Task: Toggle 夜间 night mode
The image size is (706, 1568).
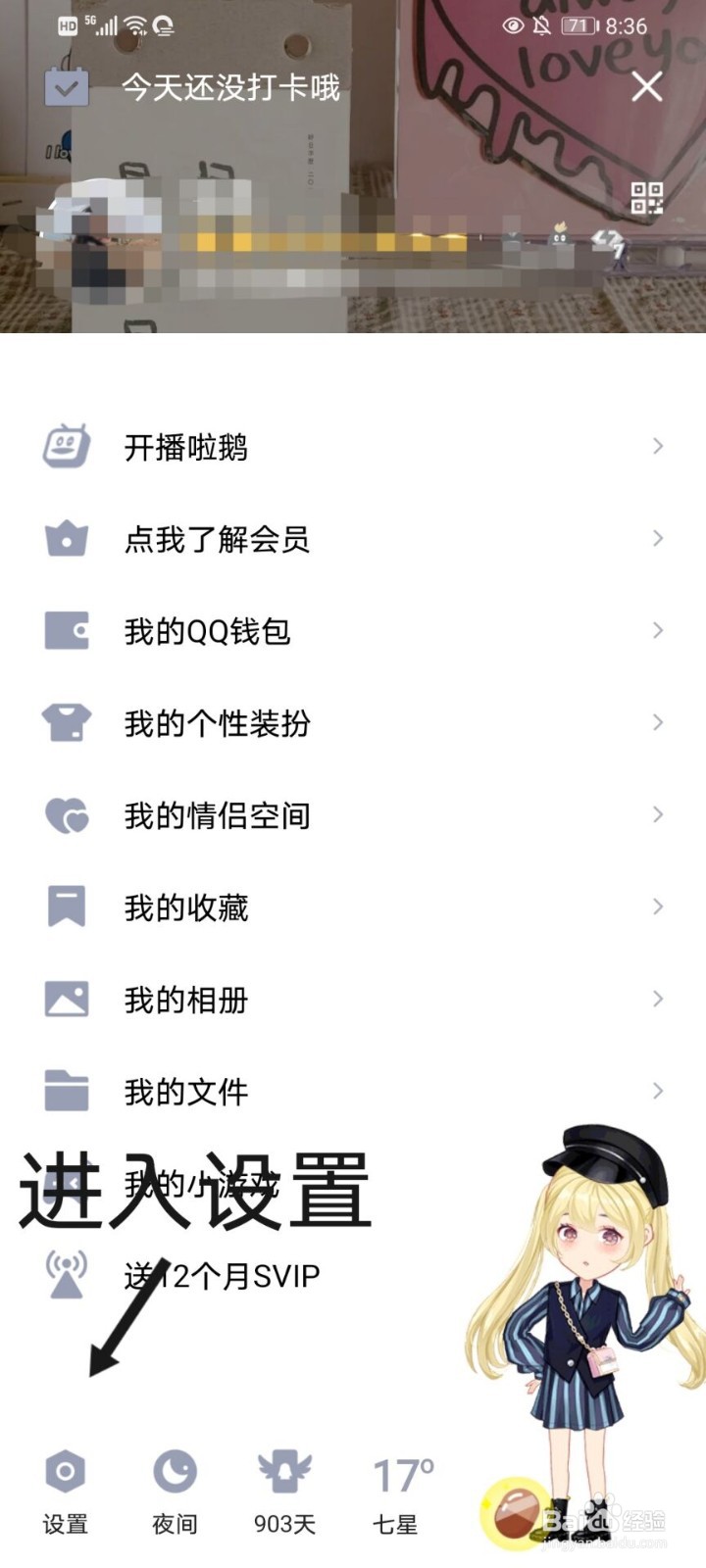Action: click(175, 1470)
